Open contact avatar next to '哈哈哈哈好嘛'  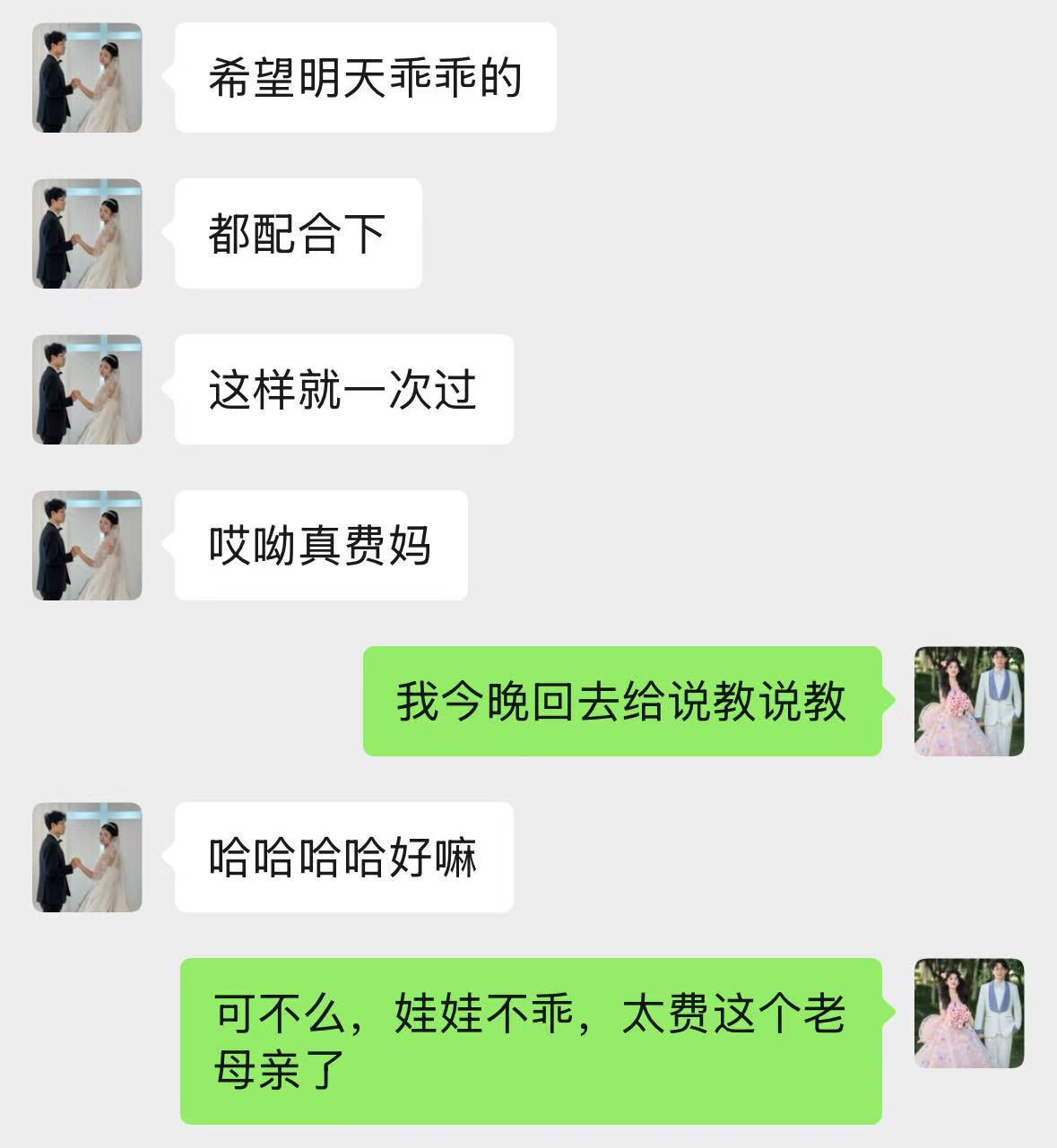click(x=87, y=858)
